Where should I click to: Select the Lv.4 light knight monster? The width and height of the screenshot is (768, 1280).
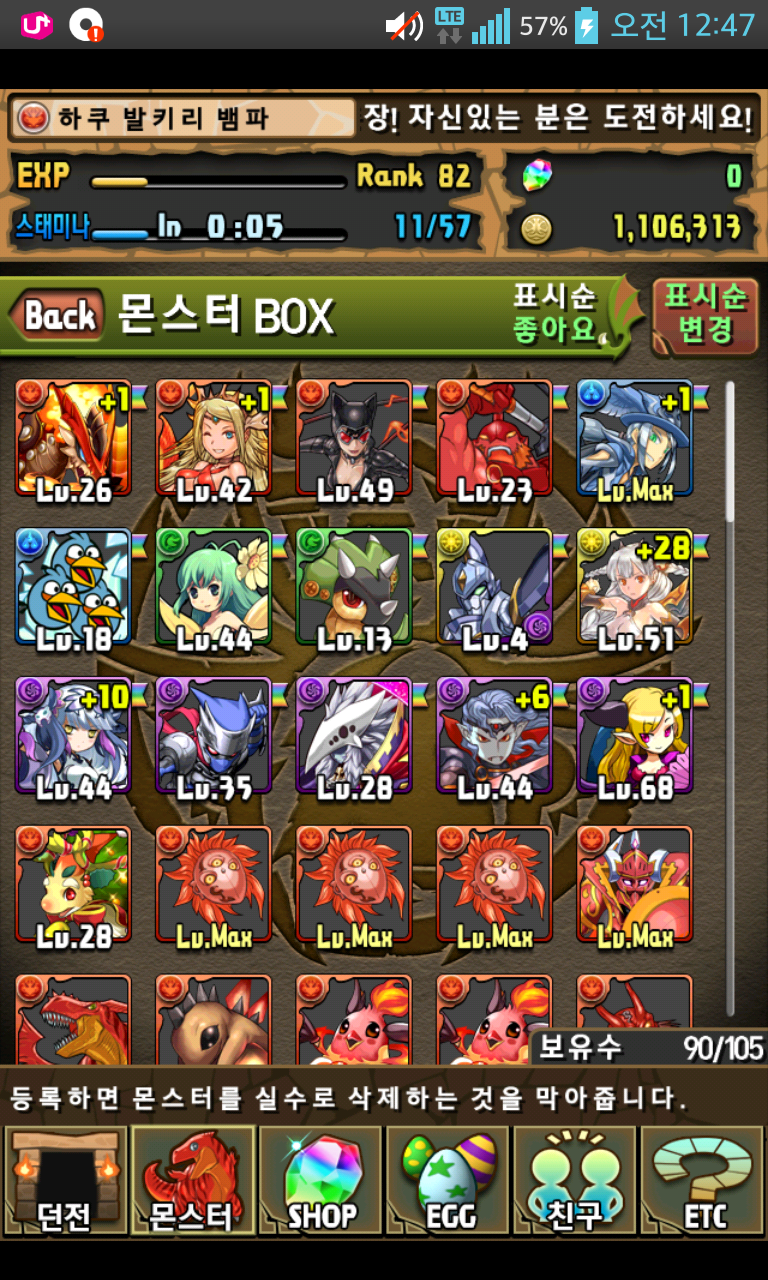coord(494,587)
